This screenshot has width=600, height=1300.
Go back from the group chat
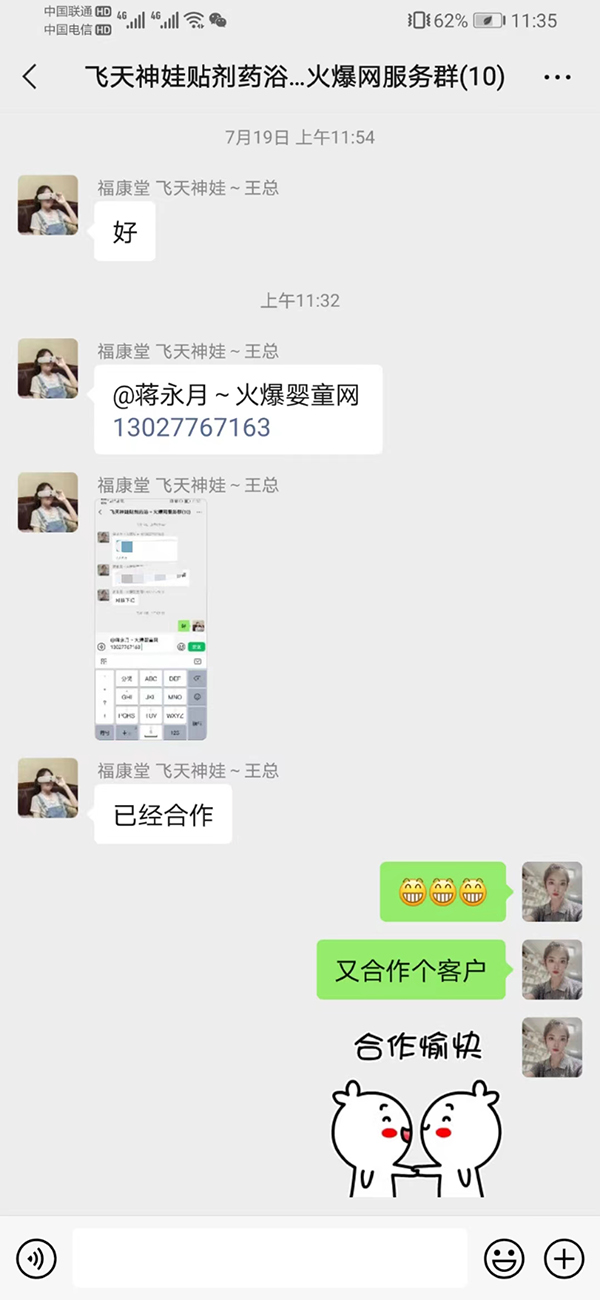[30, 77]
